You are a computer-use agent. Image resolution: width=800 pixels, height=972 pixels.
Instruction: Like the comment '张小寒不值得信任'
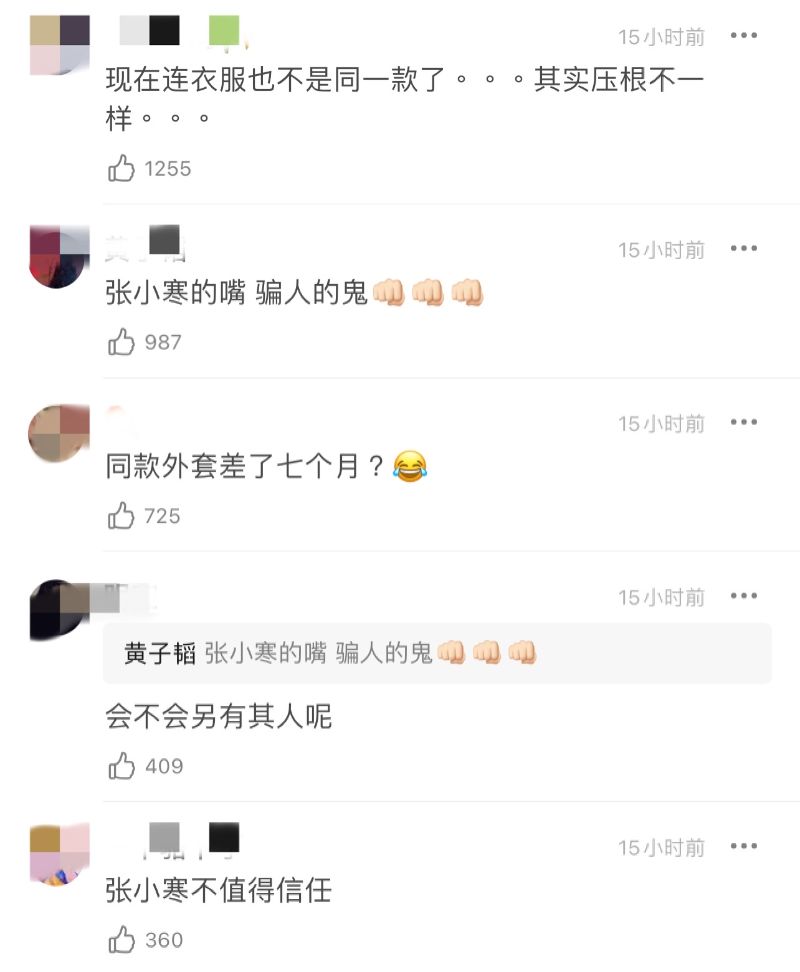tap(122, 940)
